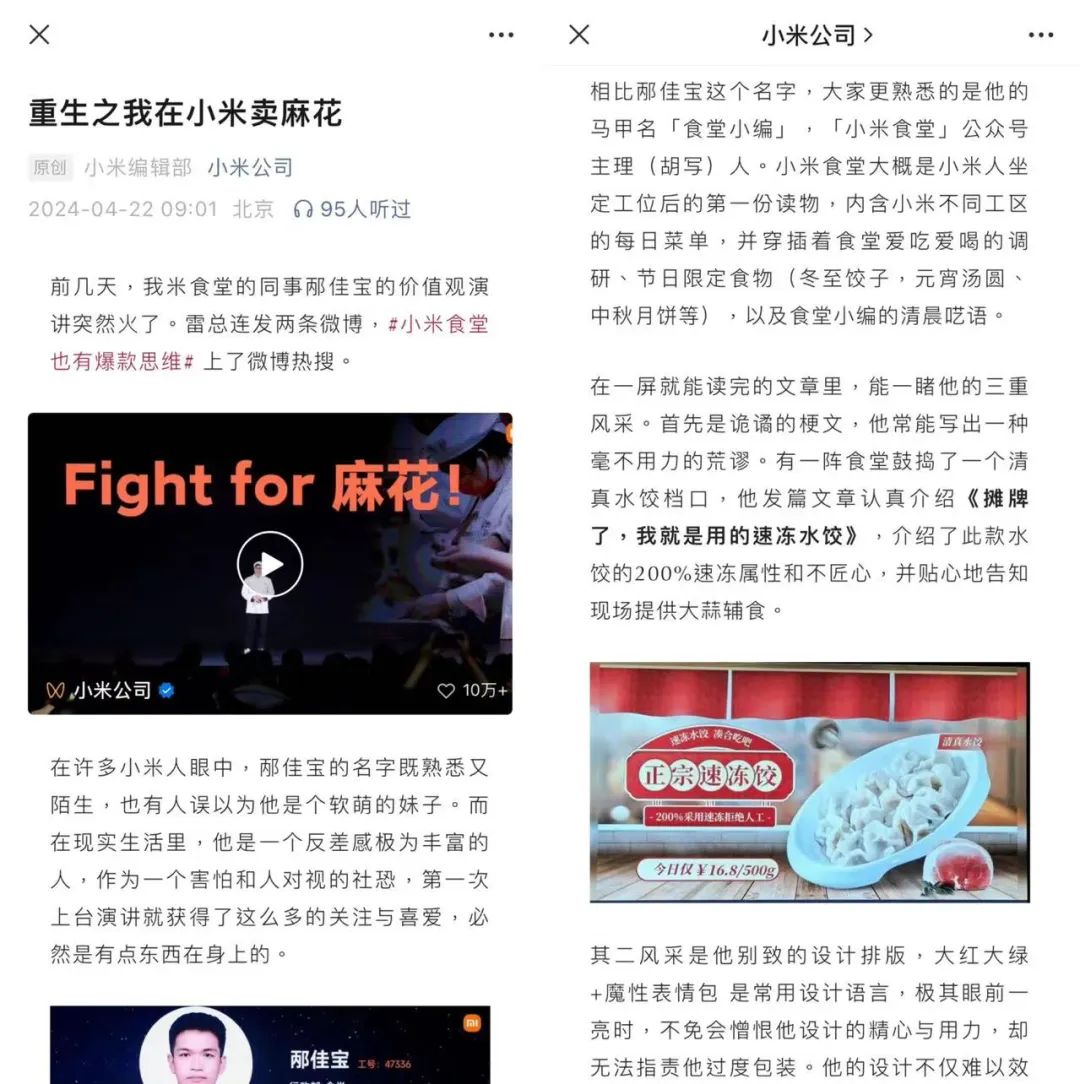Screen dimensions: 1080x1084
Task: Open the hashtag #小米食堂也有爆款思维#
Action: point(270,342)
